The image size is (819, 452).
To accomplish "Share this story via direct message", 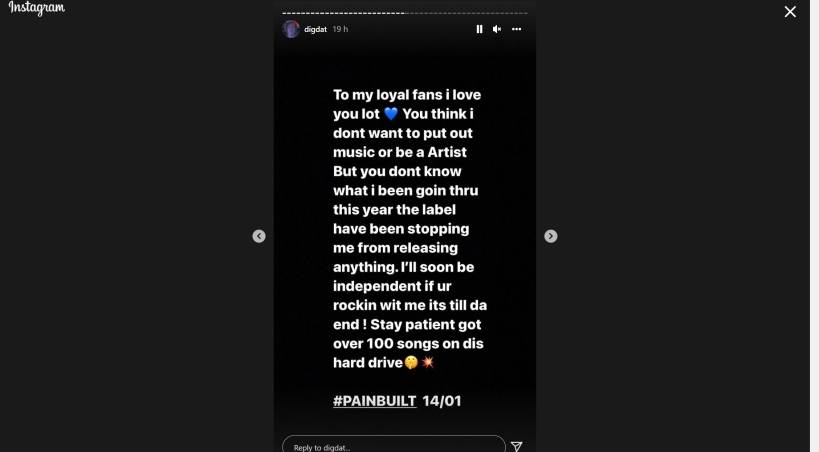I will coord(517,446).
